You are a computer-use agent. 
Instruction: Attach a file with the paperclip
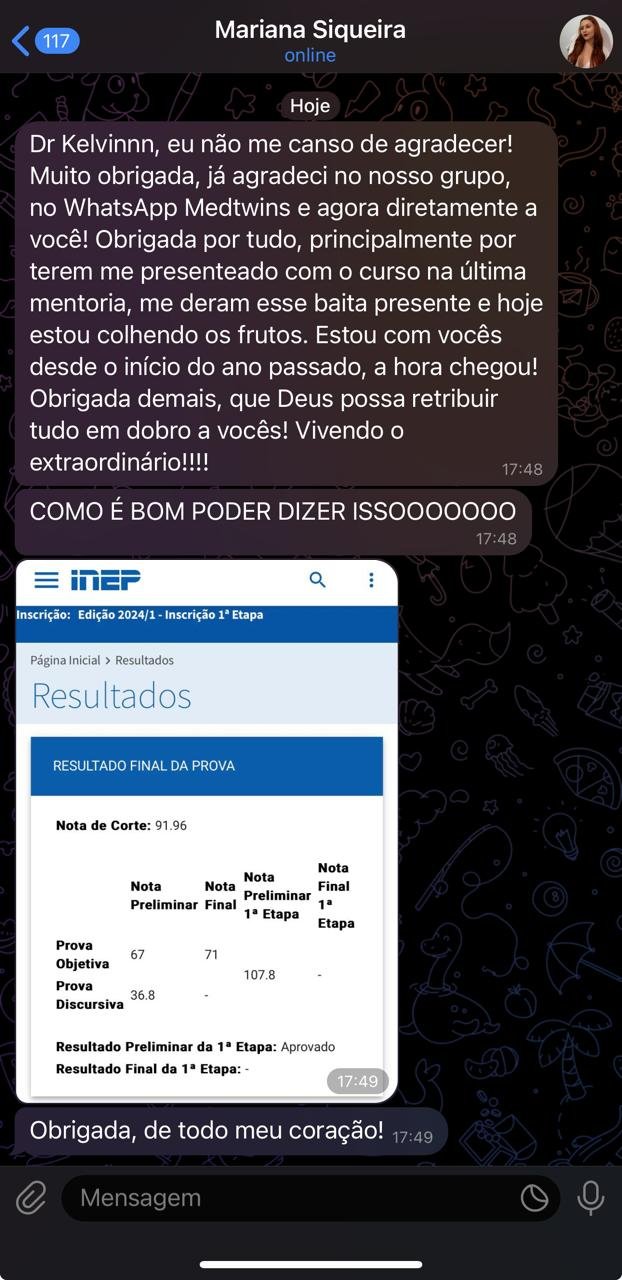[31, 1197]
